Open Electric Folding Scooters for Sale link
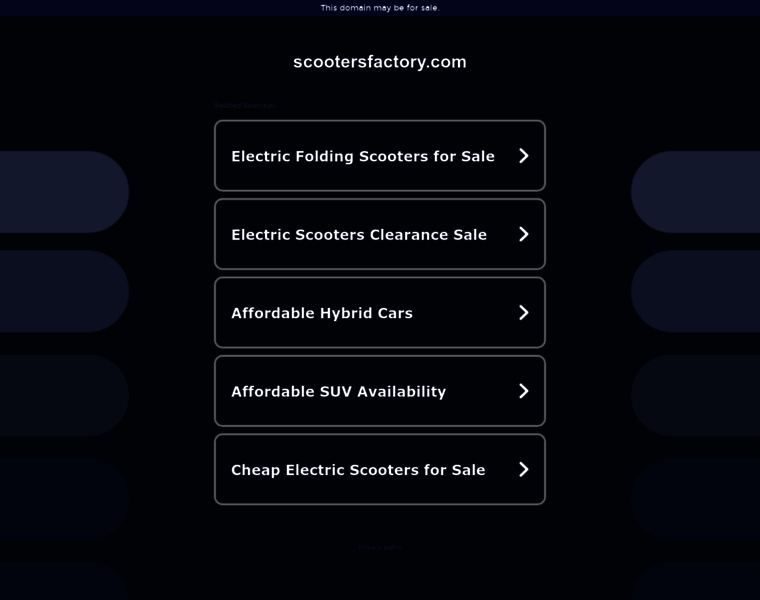 (379, 156)
